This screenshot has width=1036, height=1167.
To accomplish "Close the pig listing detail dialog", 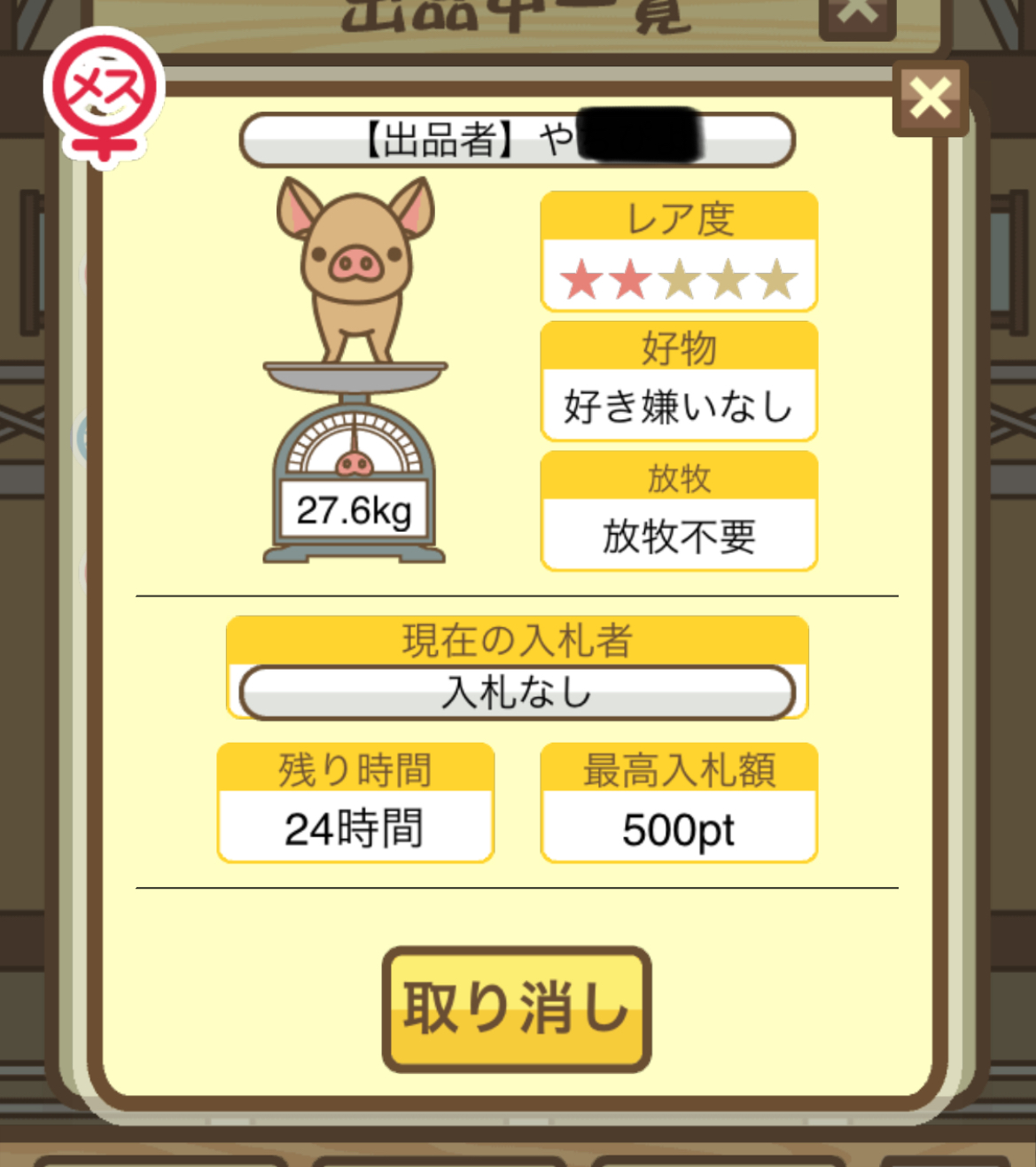I will tap(930, 98).
